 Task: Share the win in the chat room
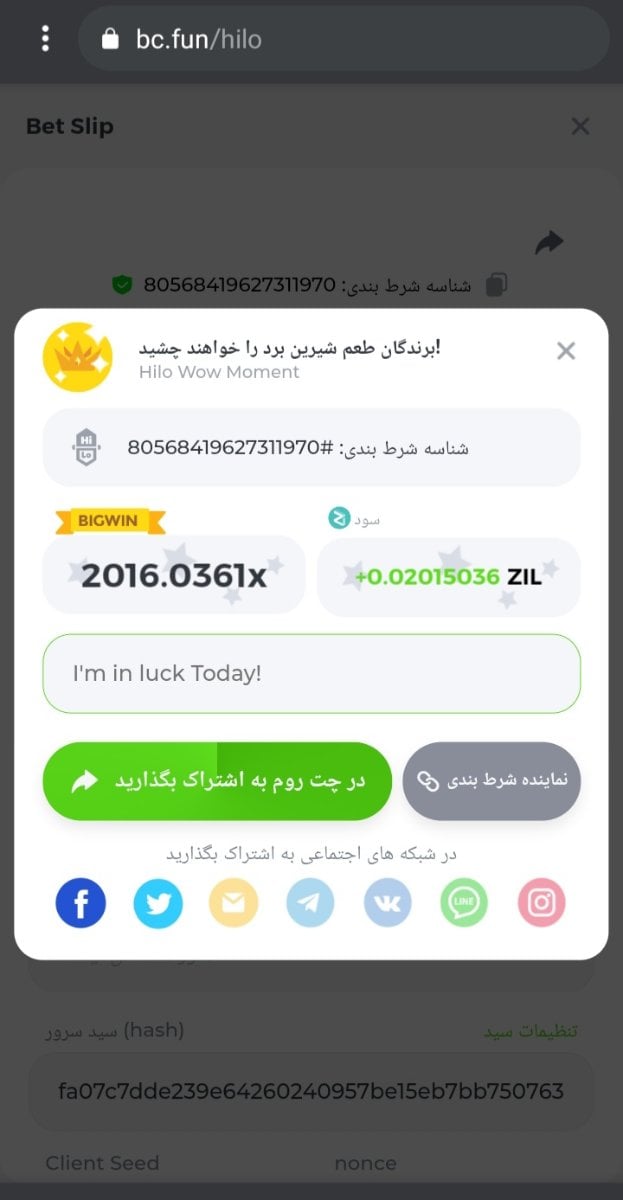pyautogui.click(x=217, y=781)
